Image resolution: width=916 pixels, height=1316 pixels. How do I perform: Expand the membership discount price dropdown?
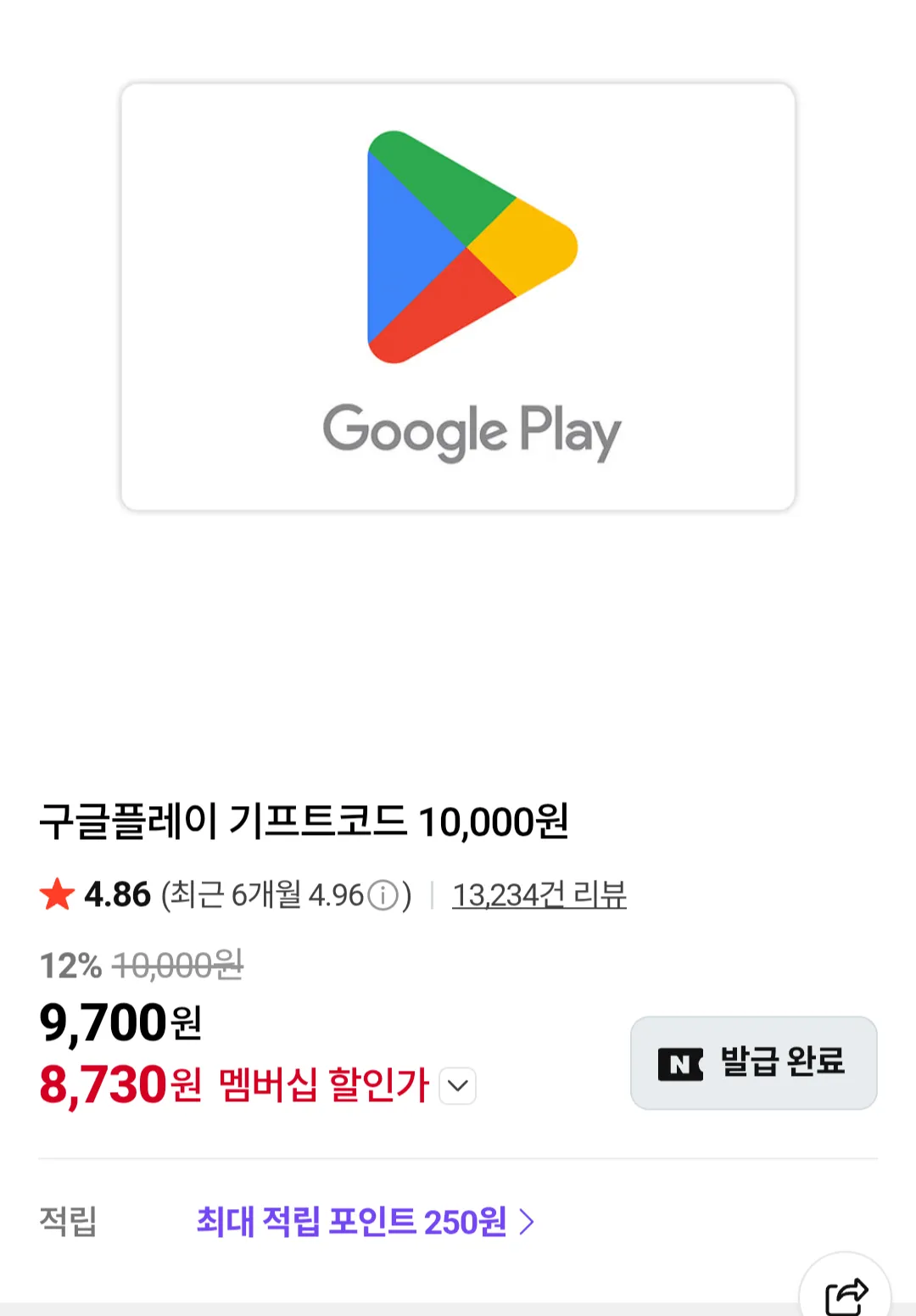(x=458, y=1086)
